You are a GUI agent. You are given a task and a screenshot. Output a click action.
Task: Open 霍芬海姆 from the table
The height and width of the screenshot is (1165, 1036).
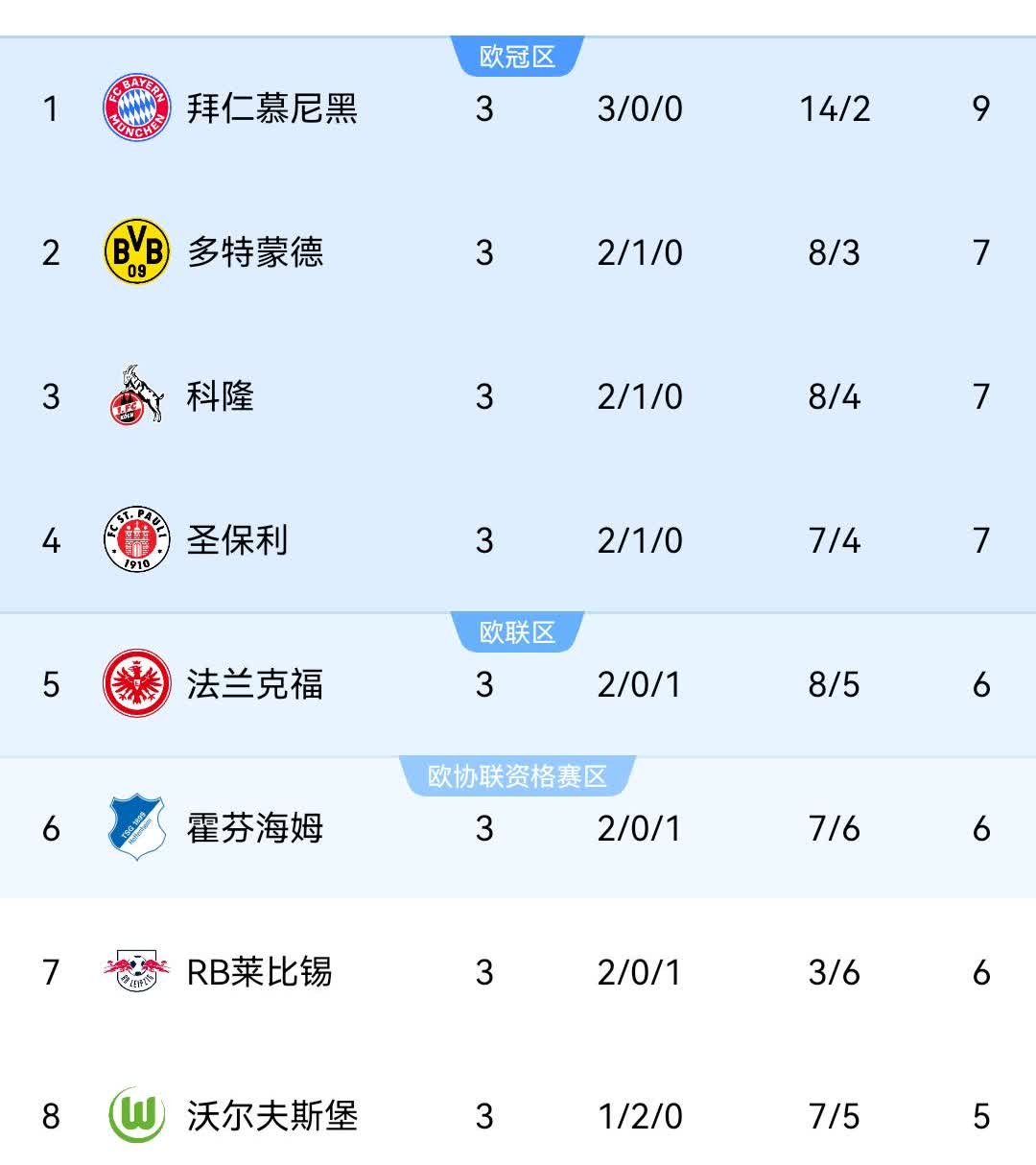click(x=255, y=828)
